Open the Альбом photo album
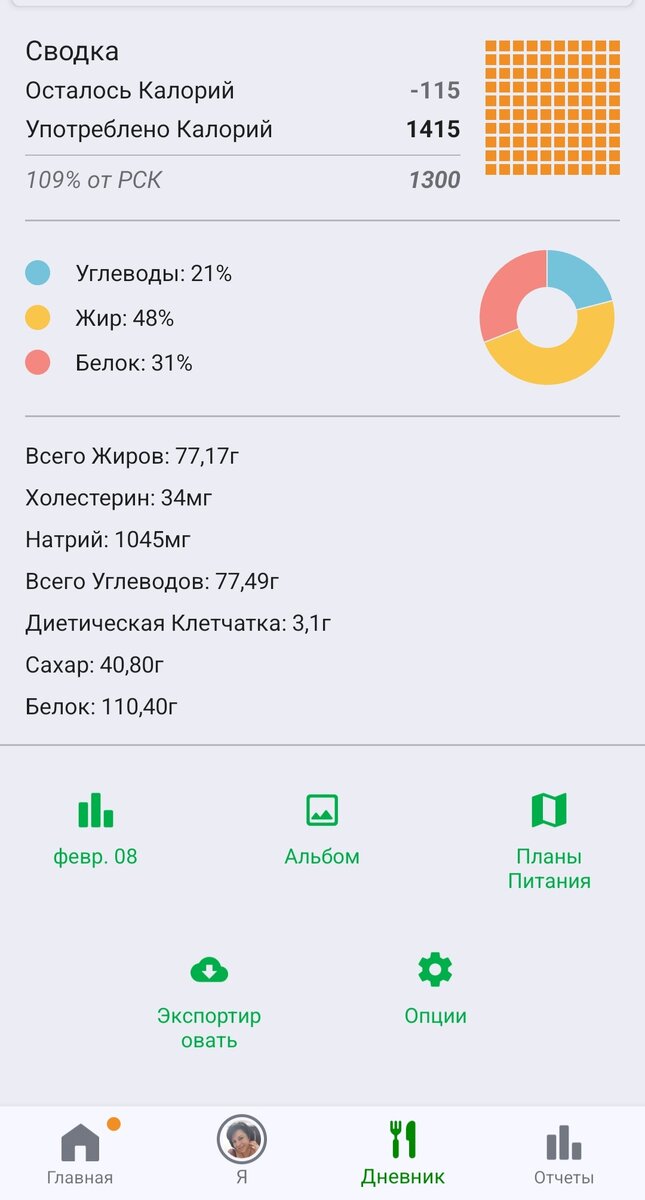Image resolution: width=645 pixels, height=1200 pixels. pyautogui.click(x=322, y=829)
